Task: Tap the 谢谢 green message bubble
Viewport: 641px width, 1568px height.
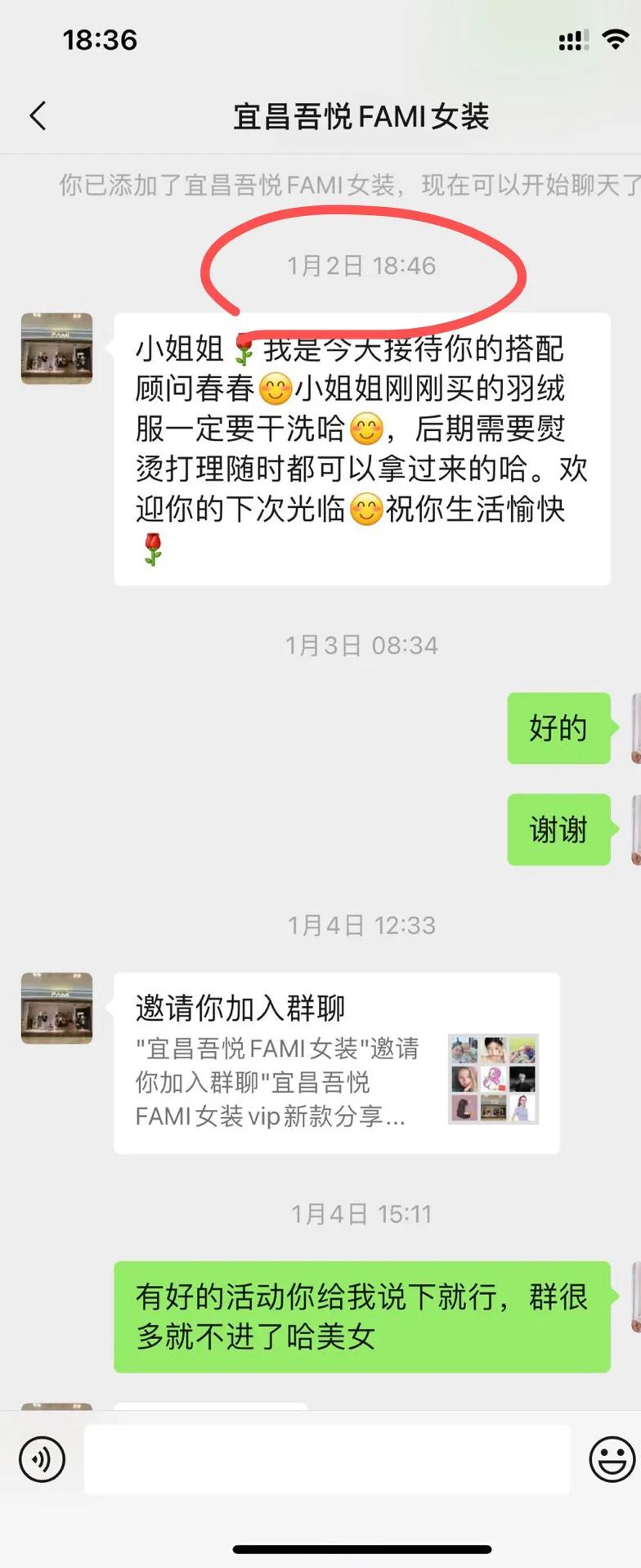Action: point(559,830)
